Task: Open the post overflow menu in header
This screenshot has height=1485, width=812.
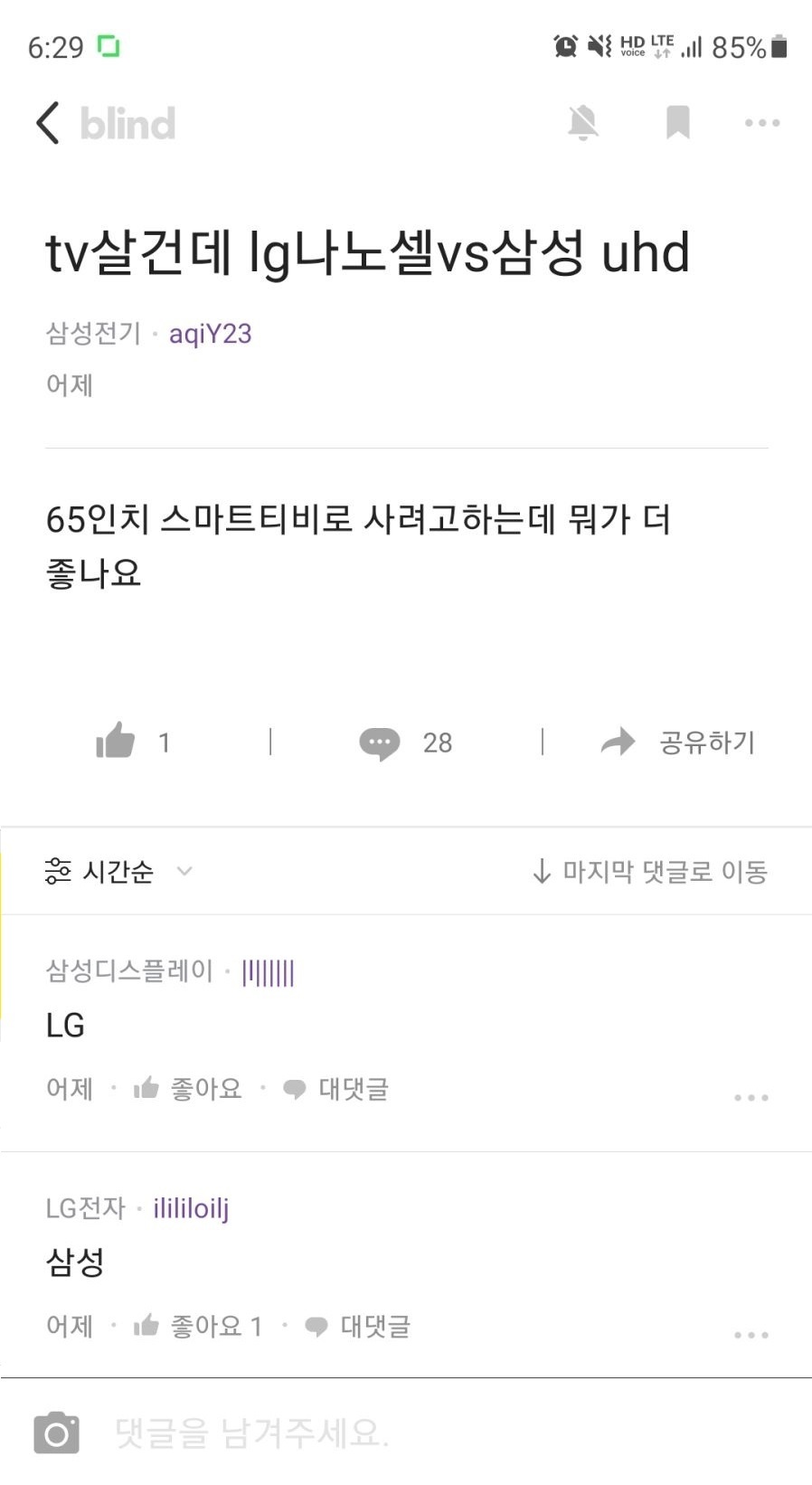Action: (x=761, y=123)
